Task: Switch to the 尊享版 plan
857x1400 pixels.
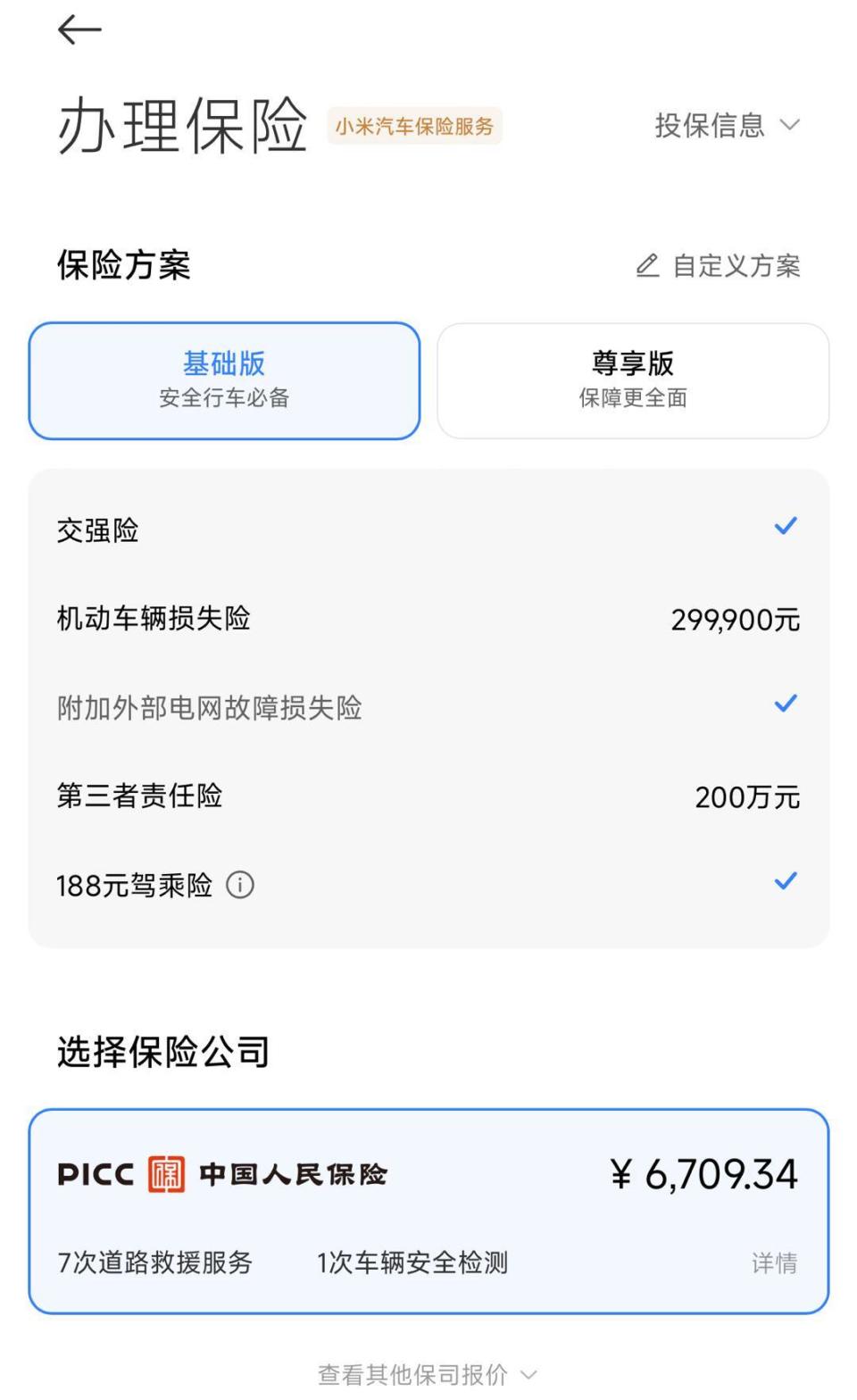Action: (x=633, y=380)
